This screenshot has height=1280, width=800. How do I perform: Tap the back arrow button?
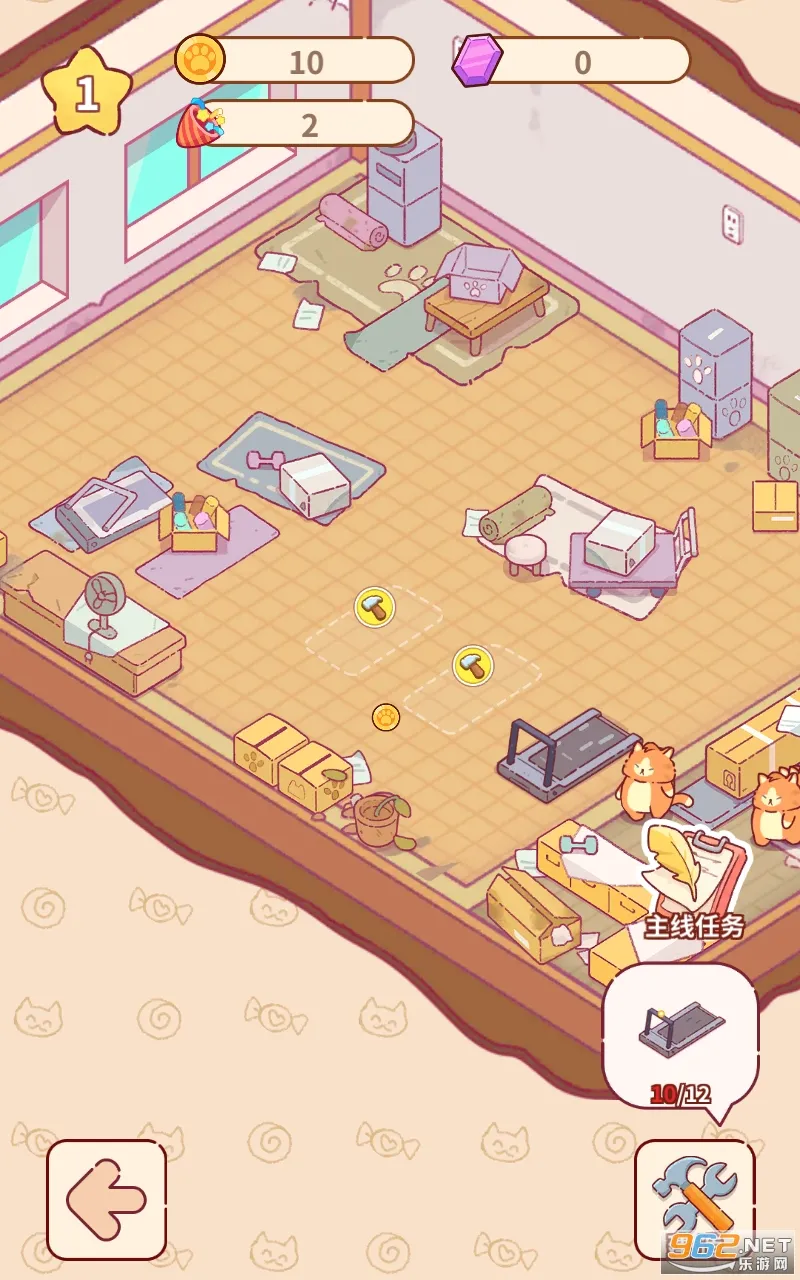pos(106,1198)
